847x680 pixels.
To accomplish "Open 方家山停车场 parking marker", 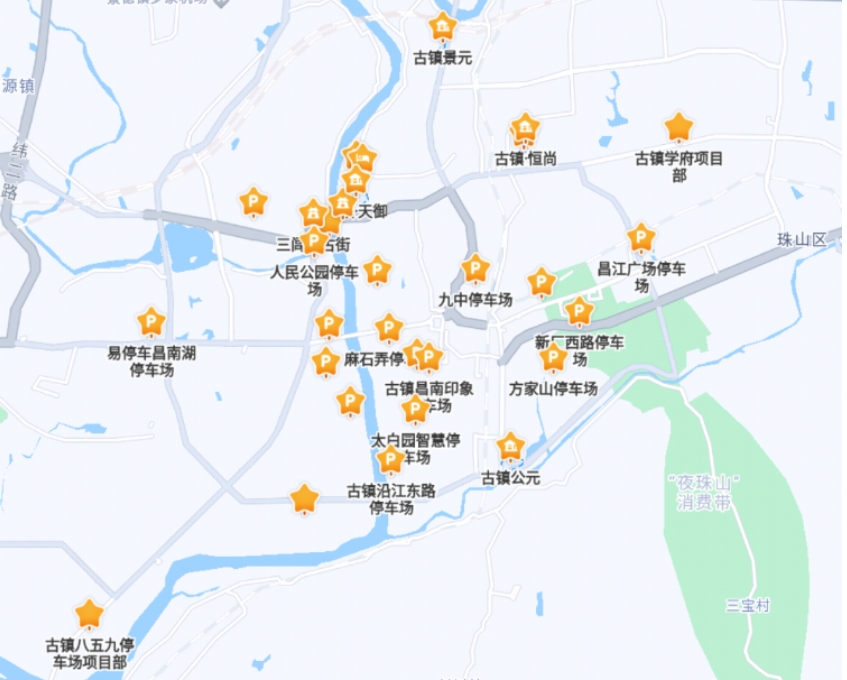I will pyautogui.click(x=553, y=357).
